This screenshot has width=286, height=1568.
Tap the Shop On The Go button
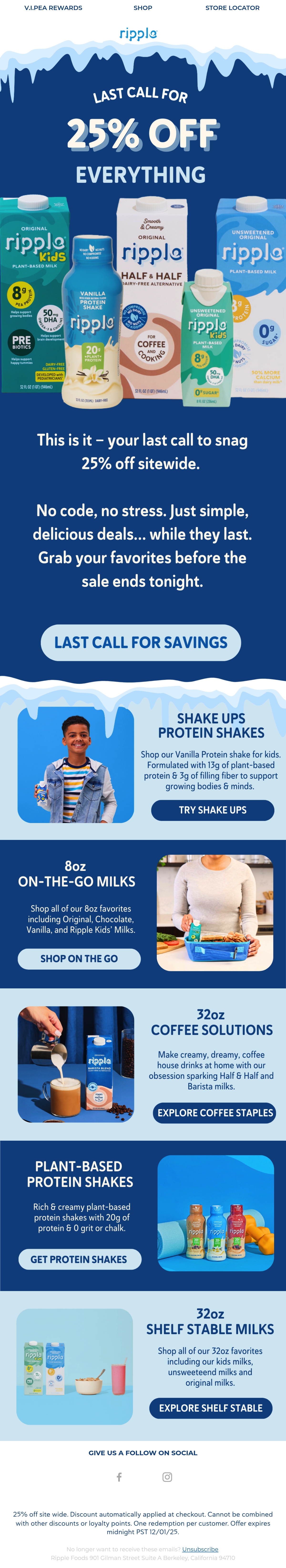pyautogui.click(x=79, y=958)
